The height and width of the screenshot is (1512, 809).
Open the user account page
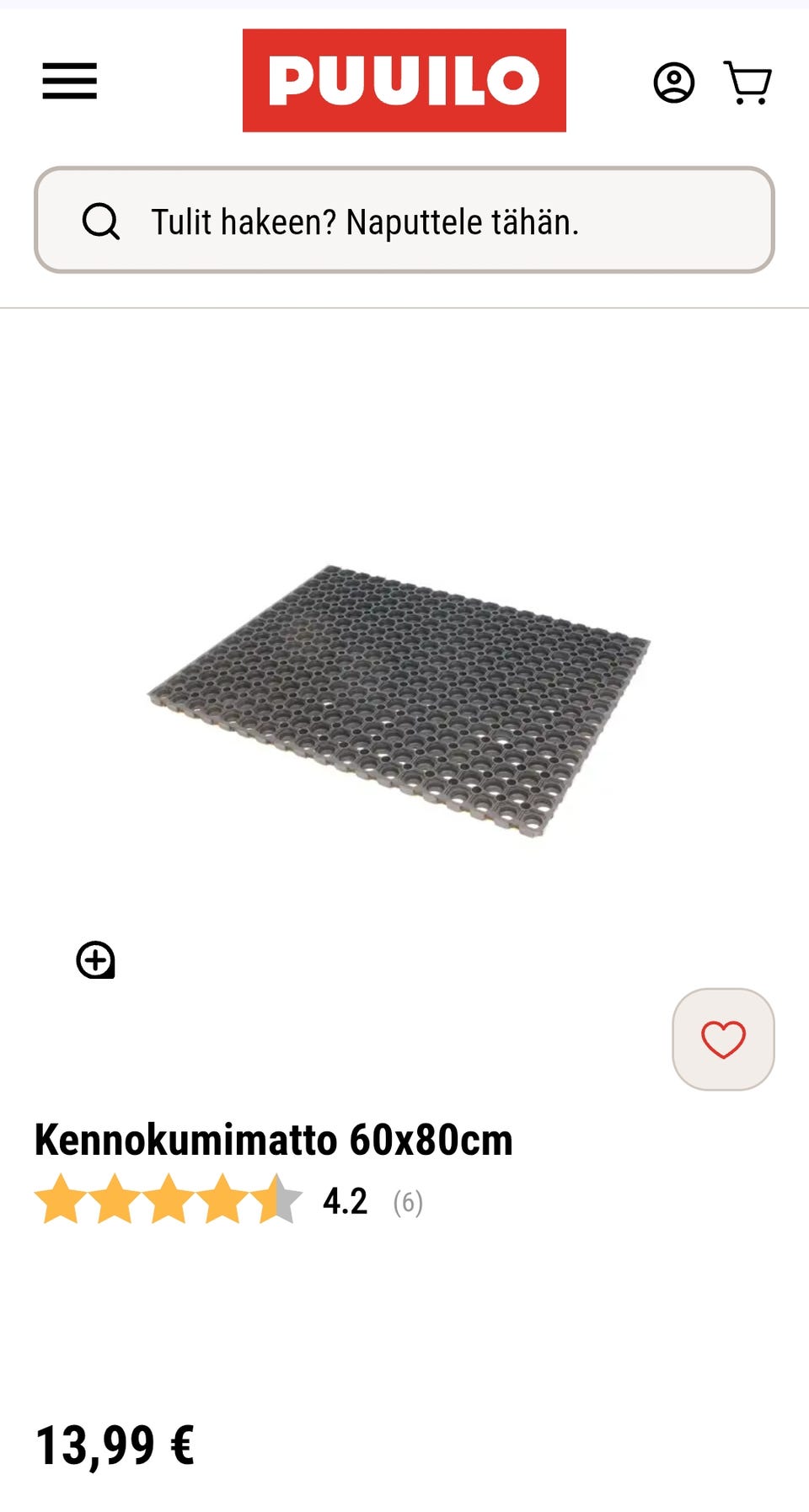673,83
